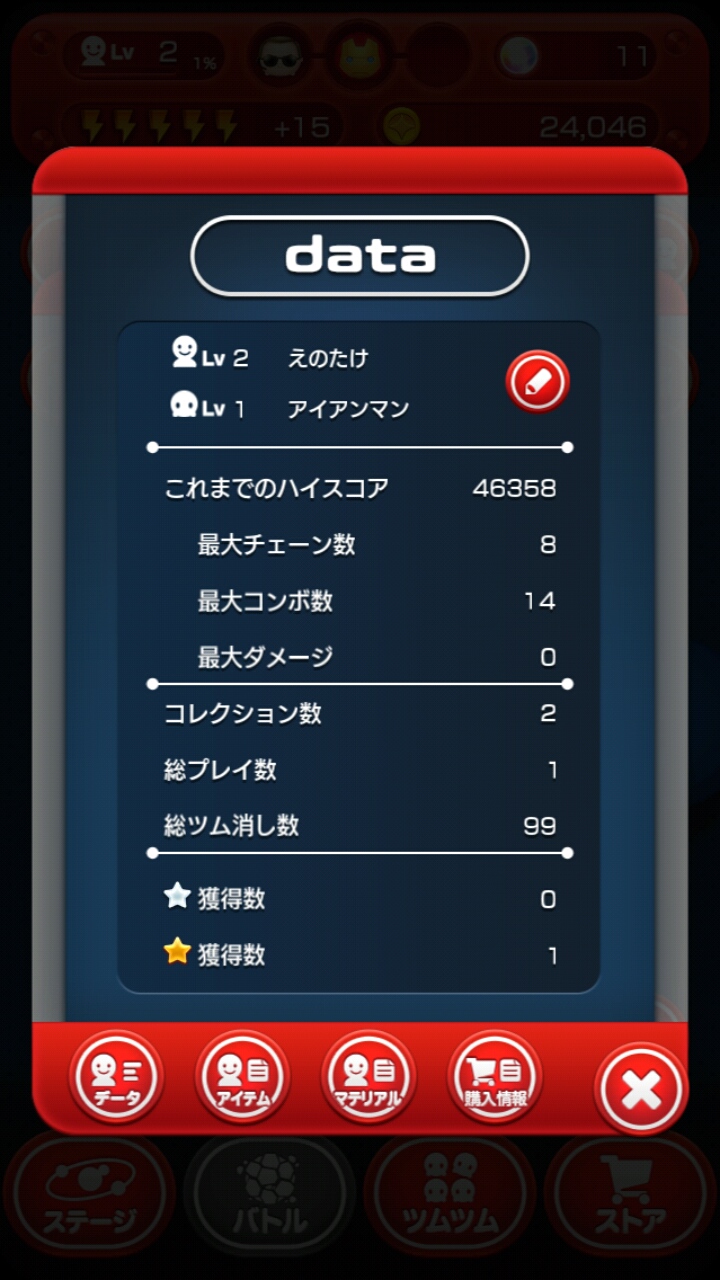Viewport: 720px width, 1280px height.
Task: Switch to the データ tab
Action: [115, 1078]
